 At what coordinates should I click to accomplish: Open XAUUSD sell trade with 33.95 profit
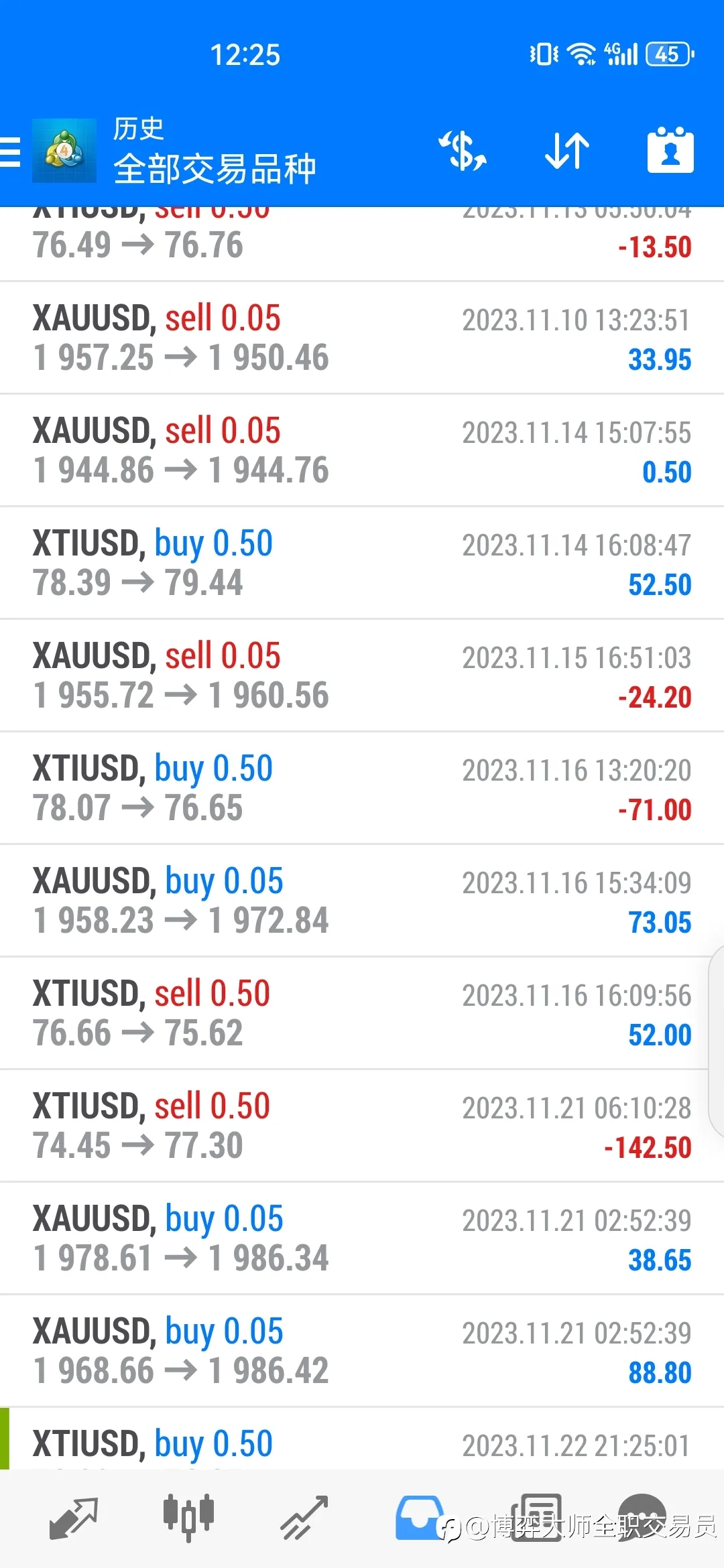362,338
